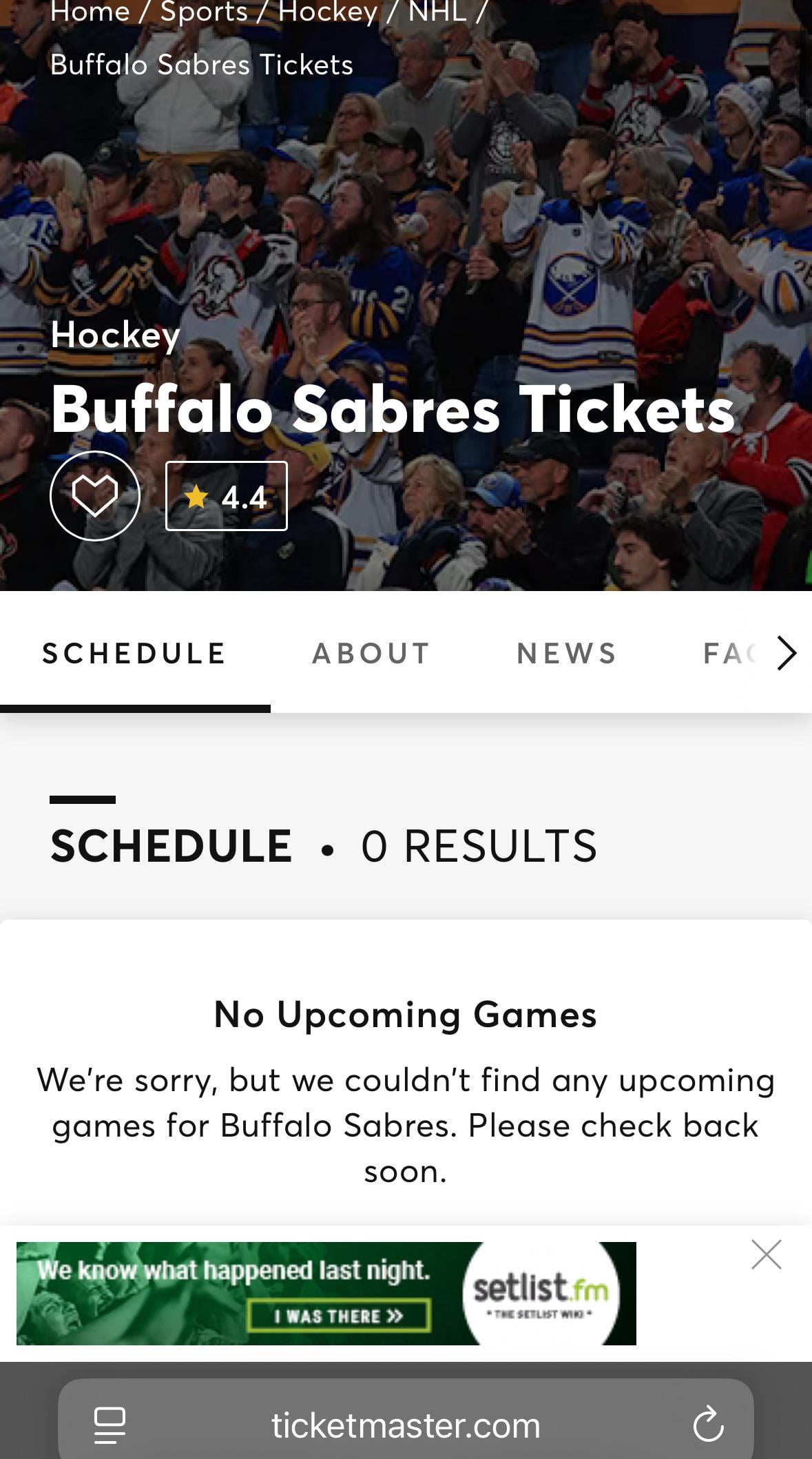Open the Hockey breadcrumb link

tap(328, 12)
